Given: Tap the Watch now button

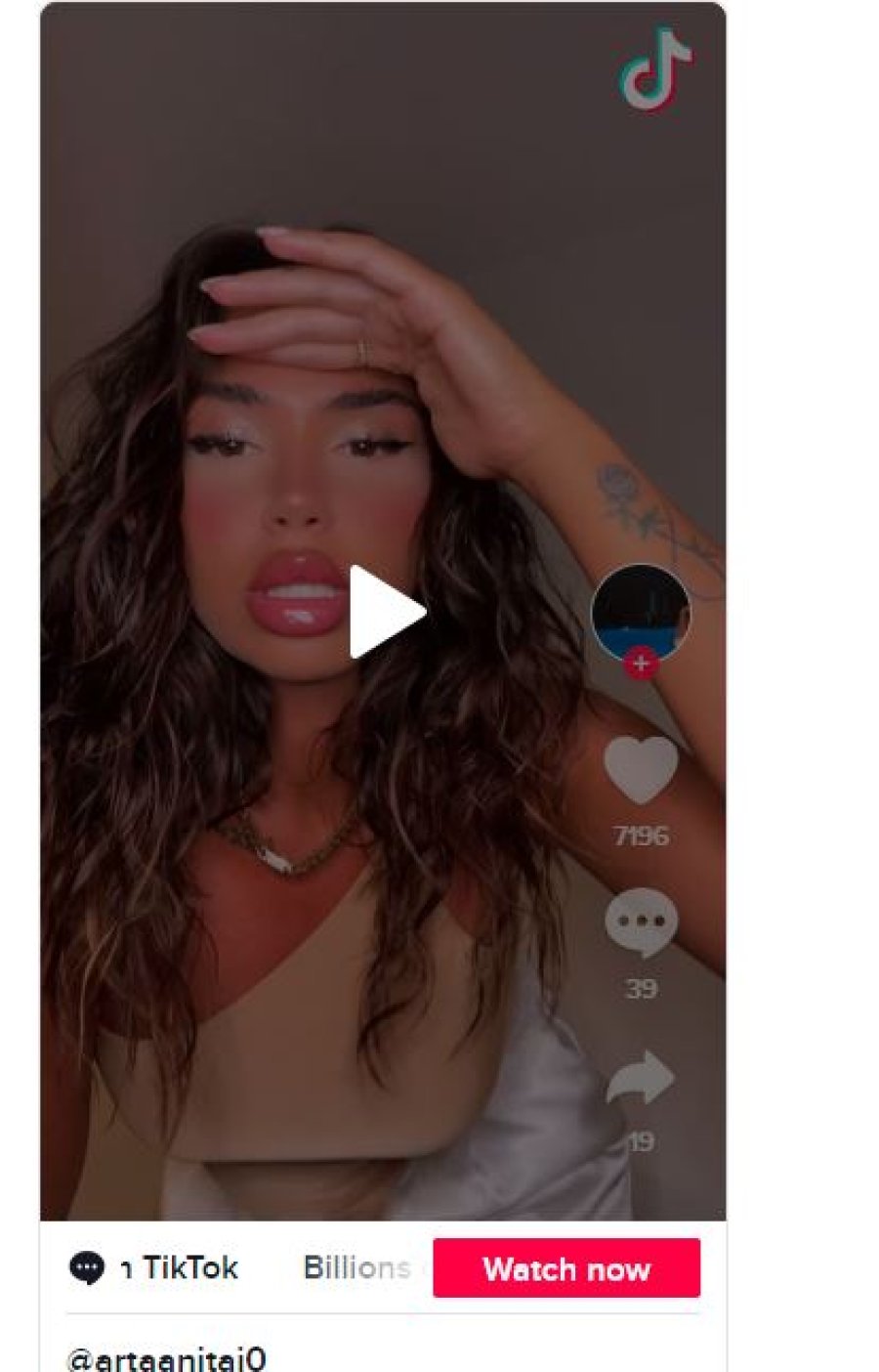Looking at the screenshot, I should click(566, 1268).
